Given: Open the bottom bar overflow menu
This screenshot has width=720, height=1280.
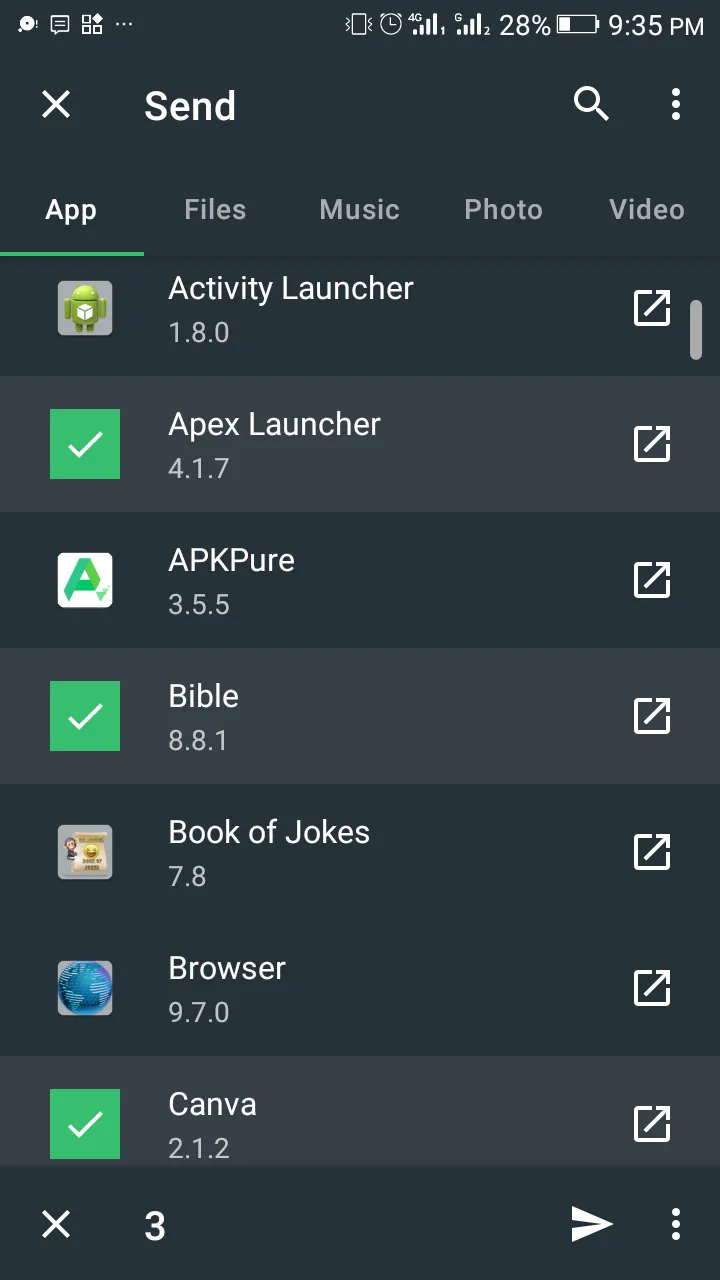Looking at the screenshot, I should pos(676,1224).
